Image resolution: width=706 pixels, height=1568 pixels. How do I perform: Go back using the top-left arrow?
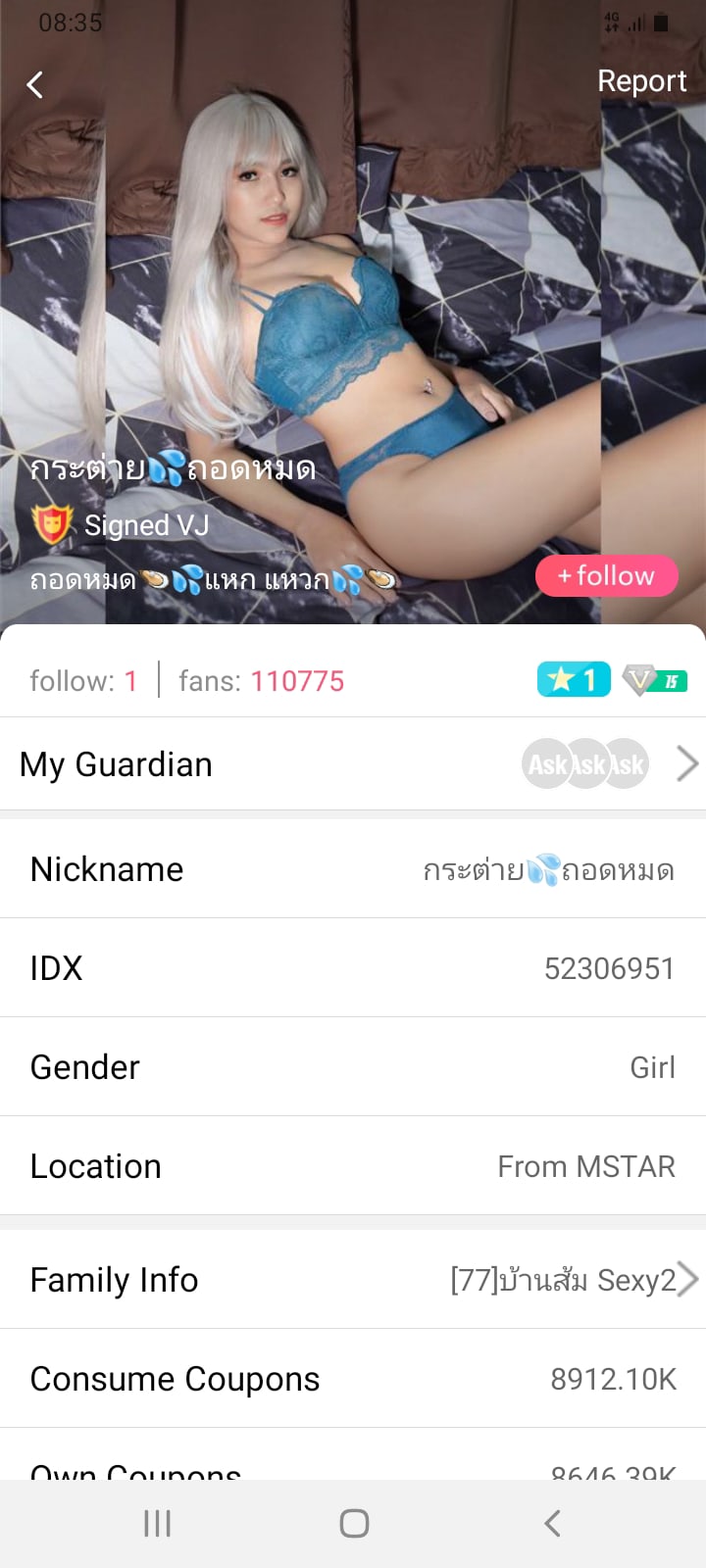click(x=35, y=85)
